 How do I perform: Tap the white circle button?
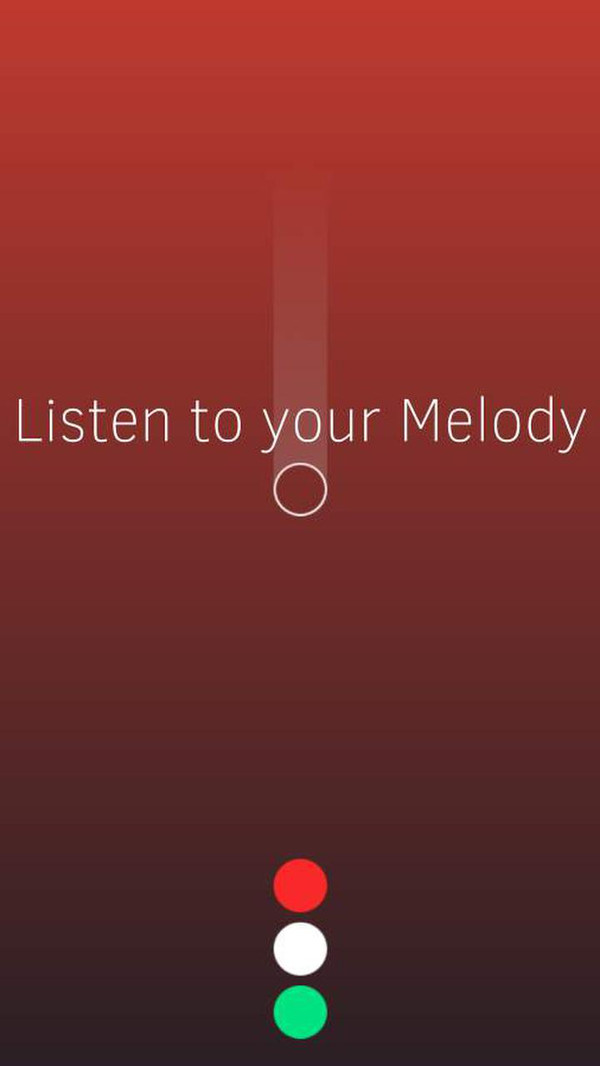point(300,949)
